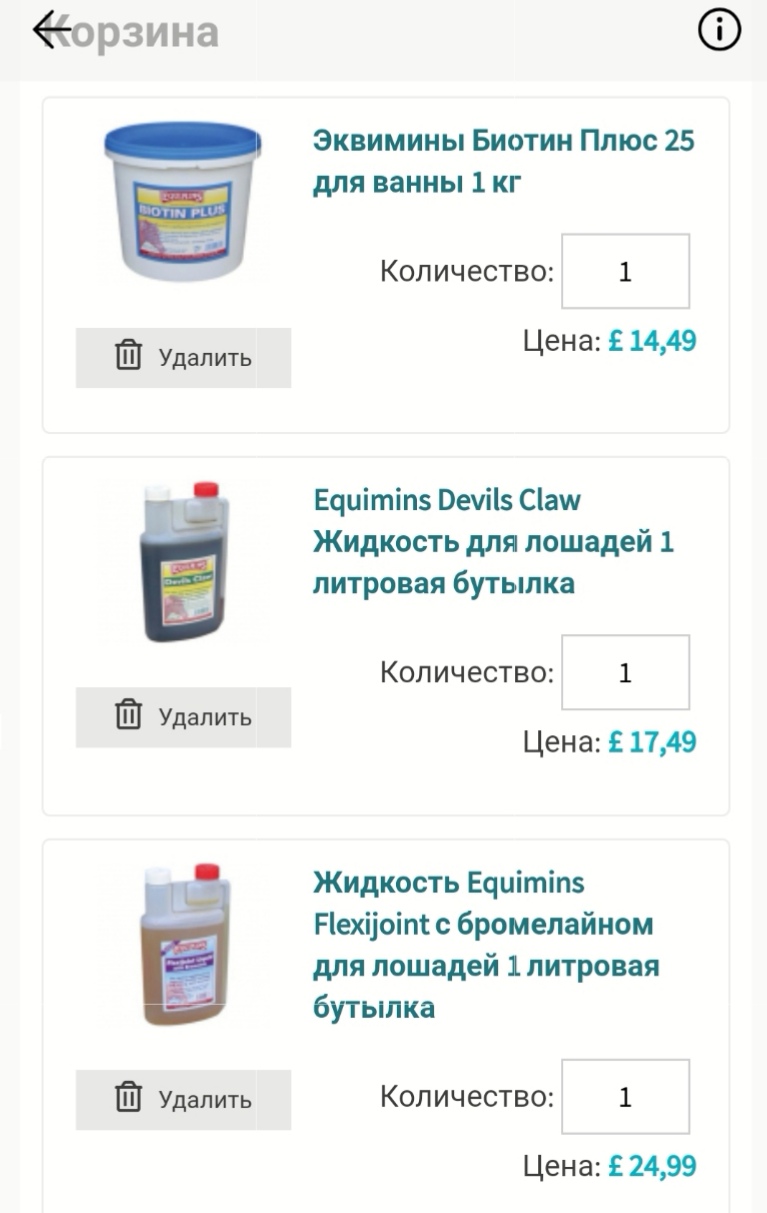Screen dimensions: 767x1213
Task: Удалить Equimins Devils Claw from cart
Action: [183, 717]
